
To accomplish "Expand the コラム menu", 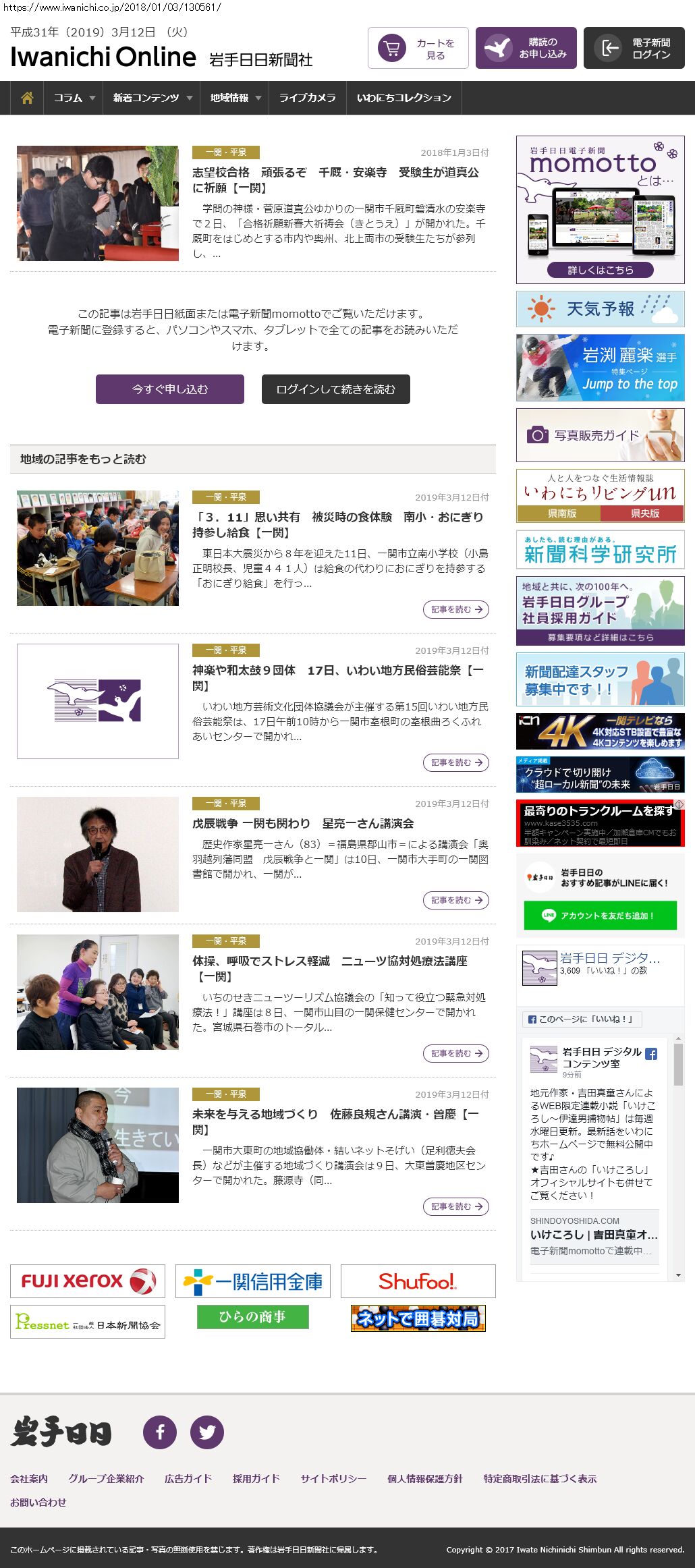I will click(73, 98).
